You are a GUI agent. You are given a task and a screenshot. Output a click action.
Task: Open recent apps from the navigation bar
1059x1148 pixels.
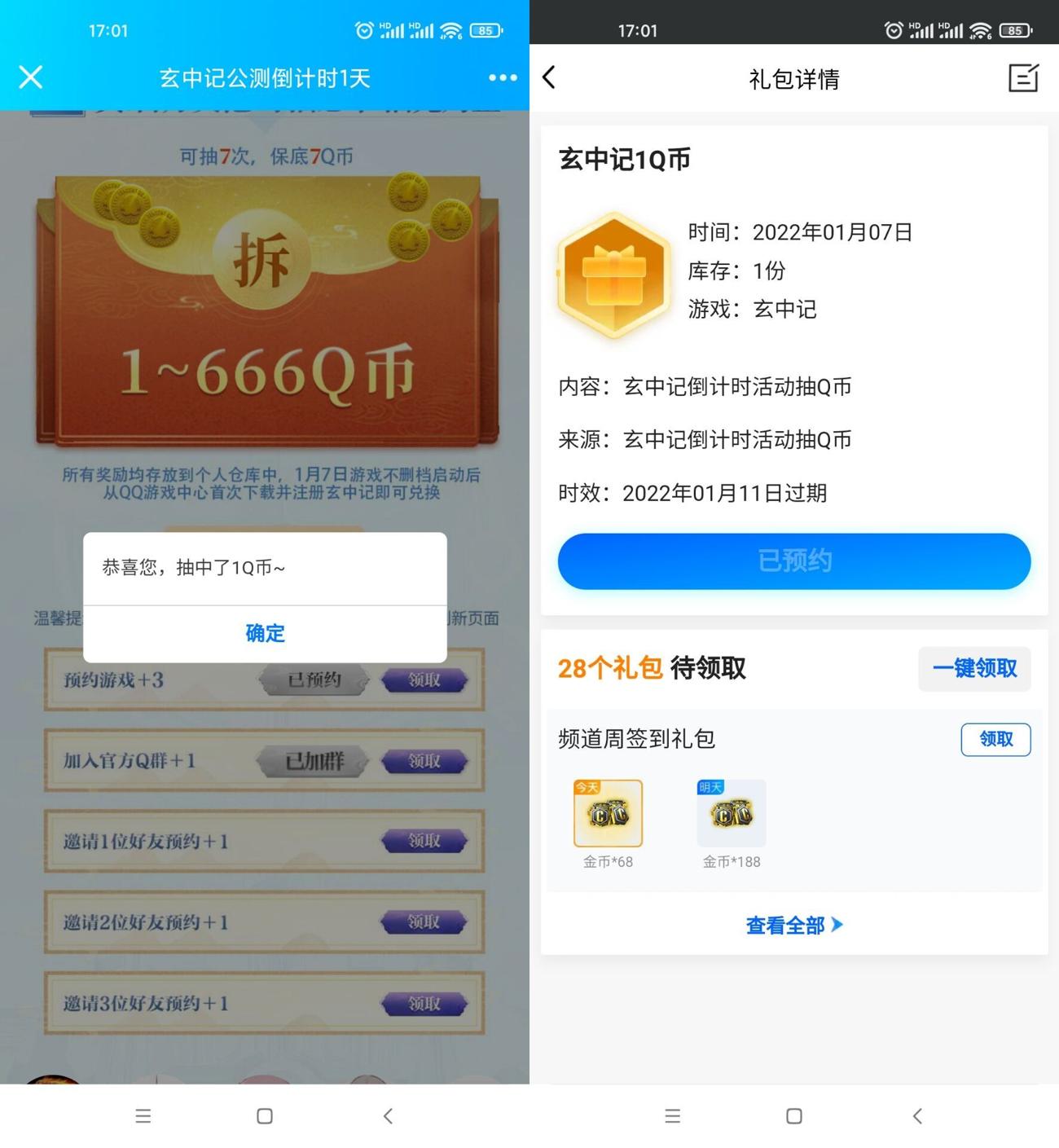[x=143, y=1115]
